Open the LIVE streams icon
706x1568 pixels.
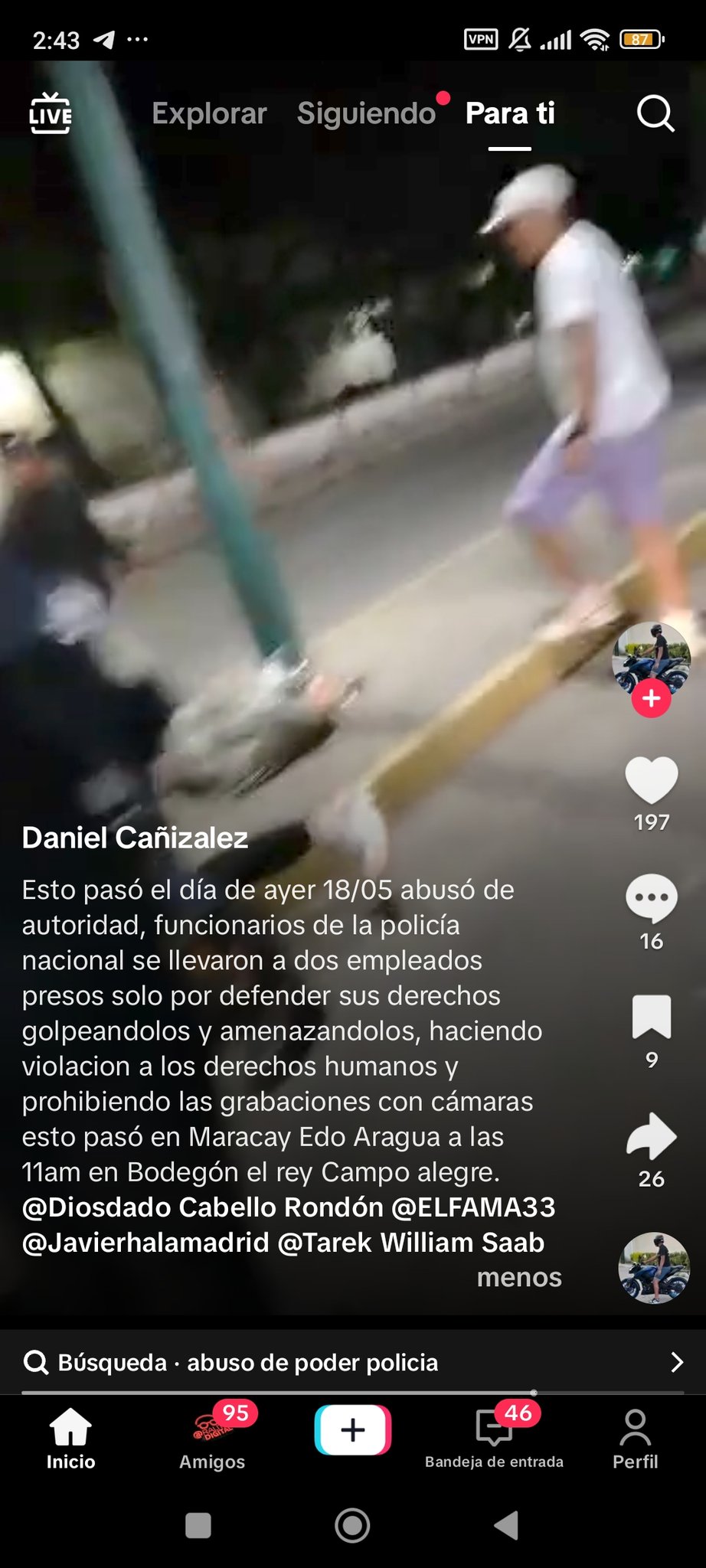pos(51,113)
